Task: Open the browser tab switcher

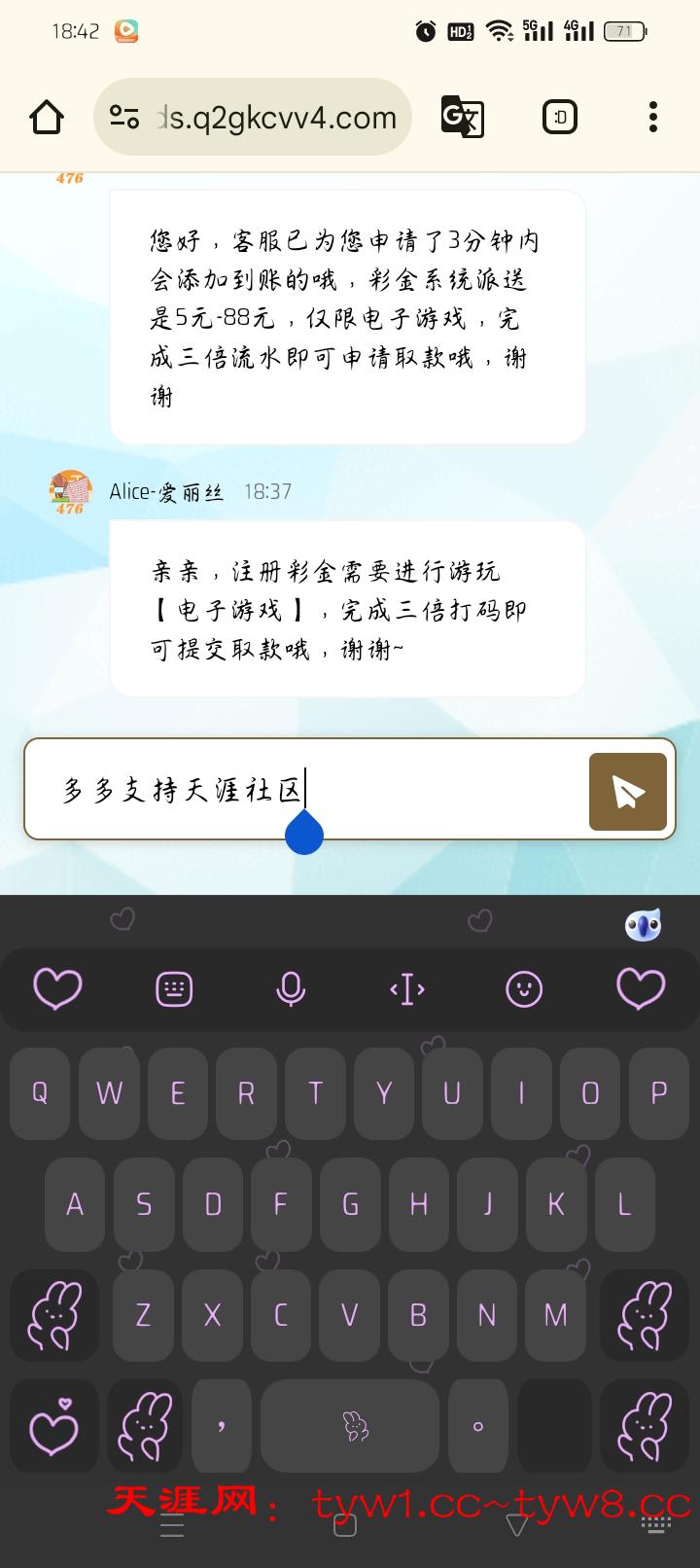Action: pos(559,118)
